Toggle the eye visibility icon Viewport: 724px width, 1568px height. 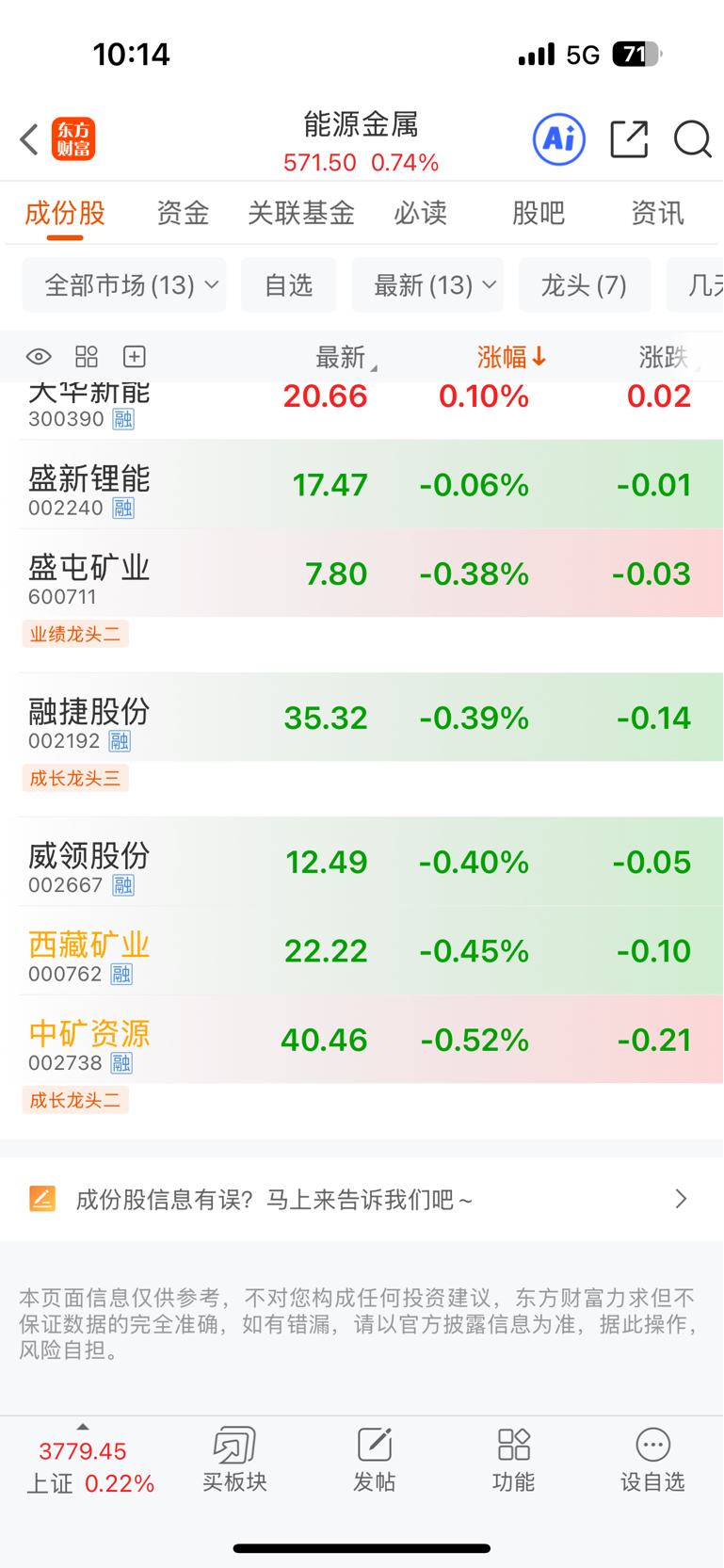(x=39, y=357)
